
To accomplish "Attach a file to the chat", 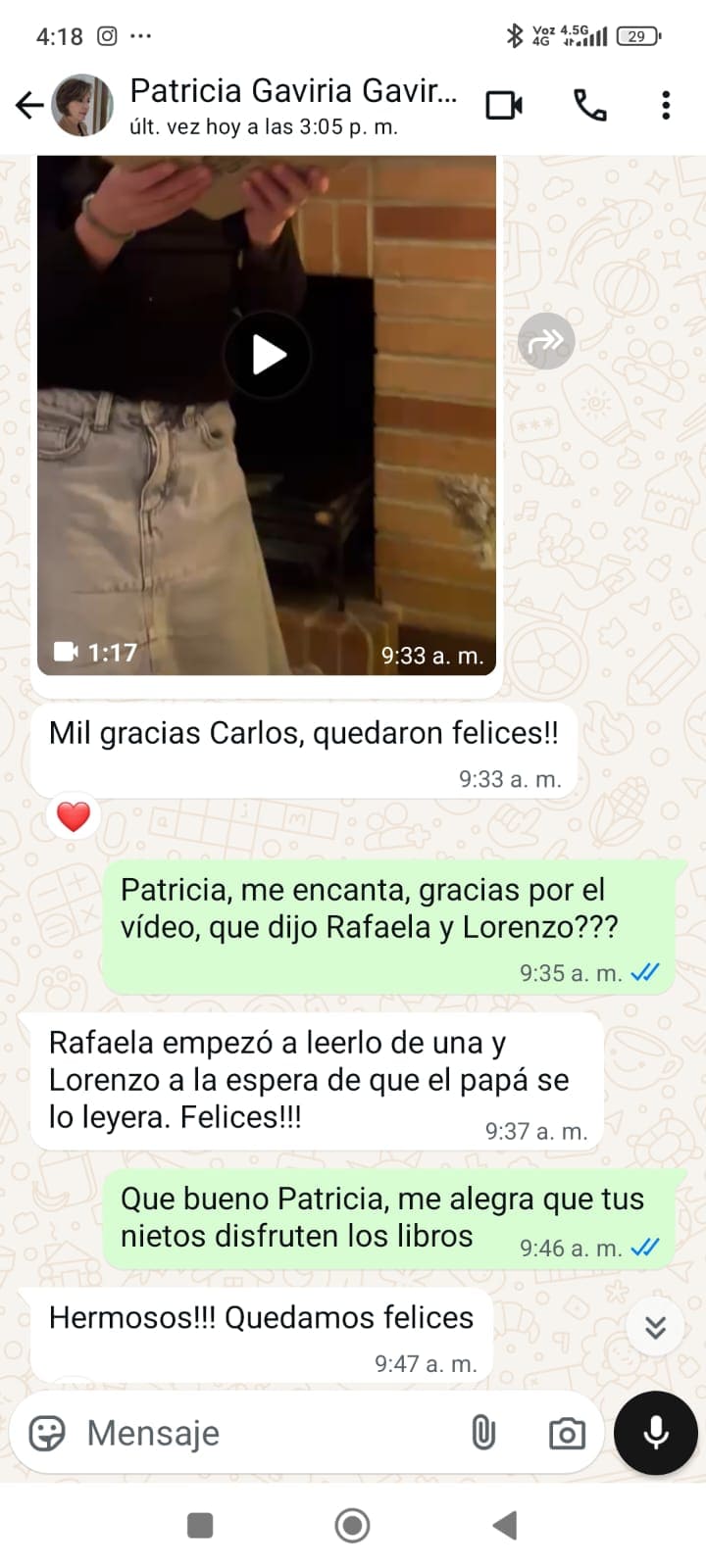I will (483, 1433).
